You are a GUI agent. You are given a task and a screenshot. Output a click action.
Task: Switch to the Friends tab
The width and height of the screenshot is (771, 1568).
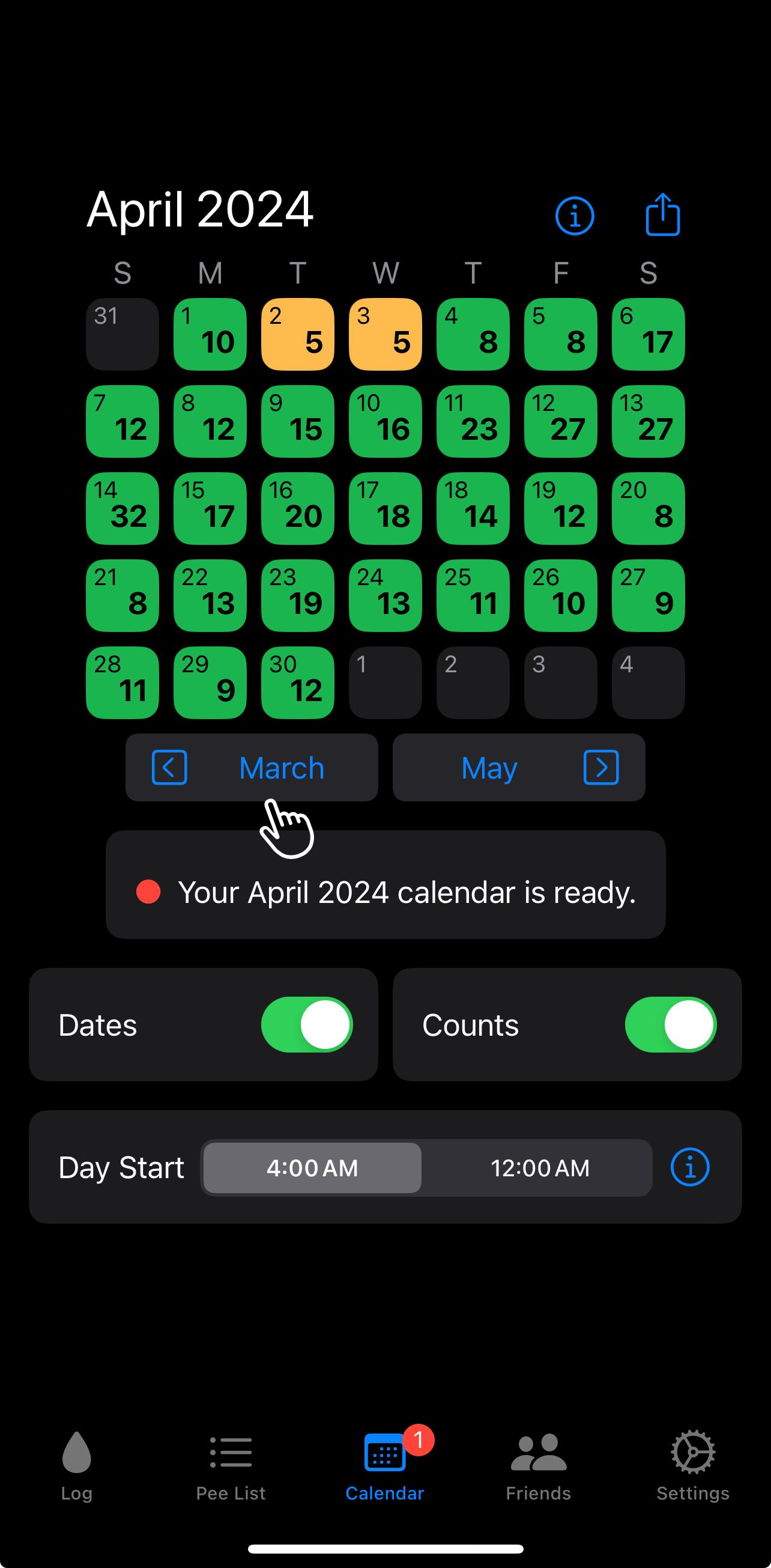point(539,1467)
